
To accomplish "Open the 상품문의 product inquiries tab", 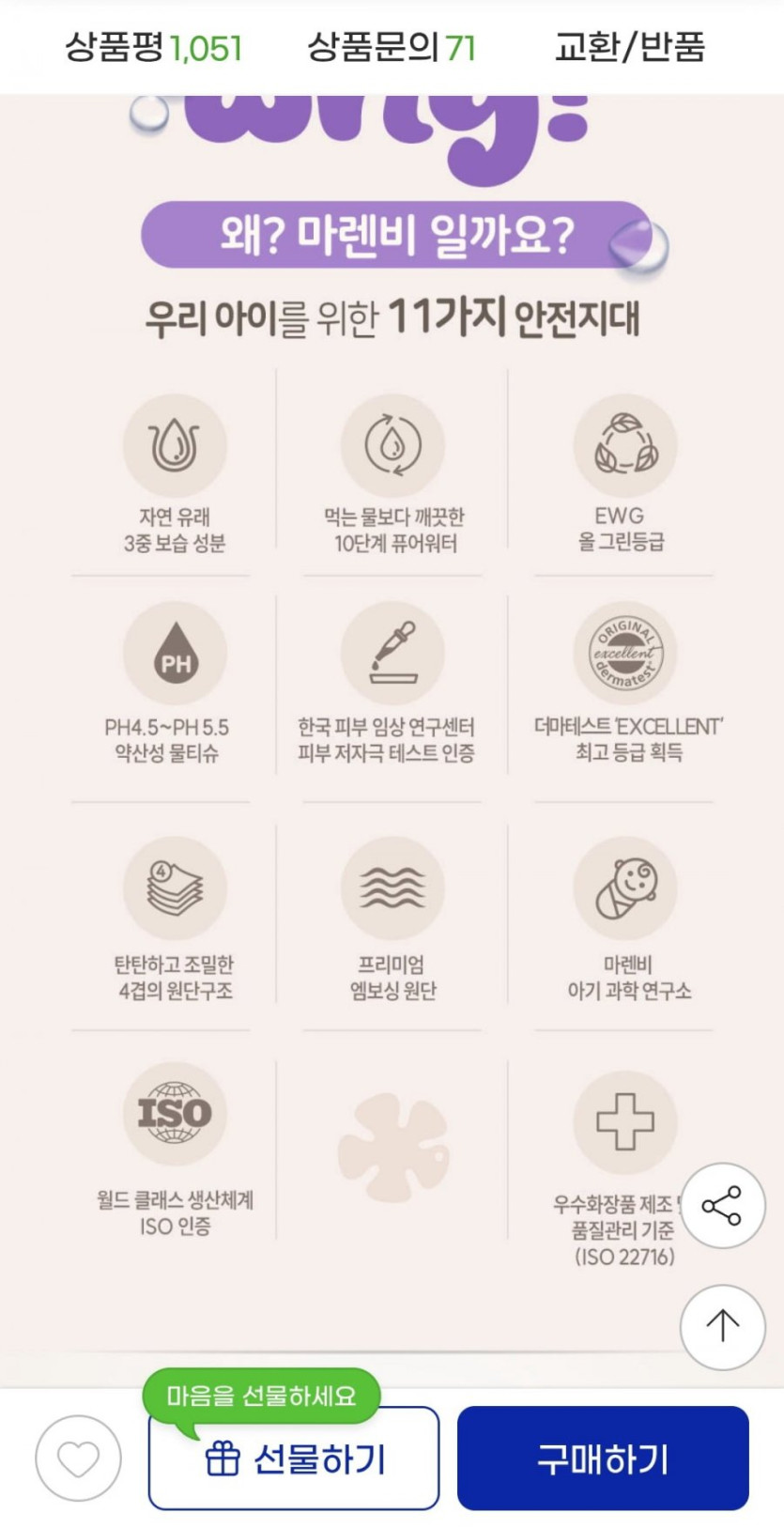I will tap(392, 47).
